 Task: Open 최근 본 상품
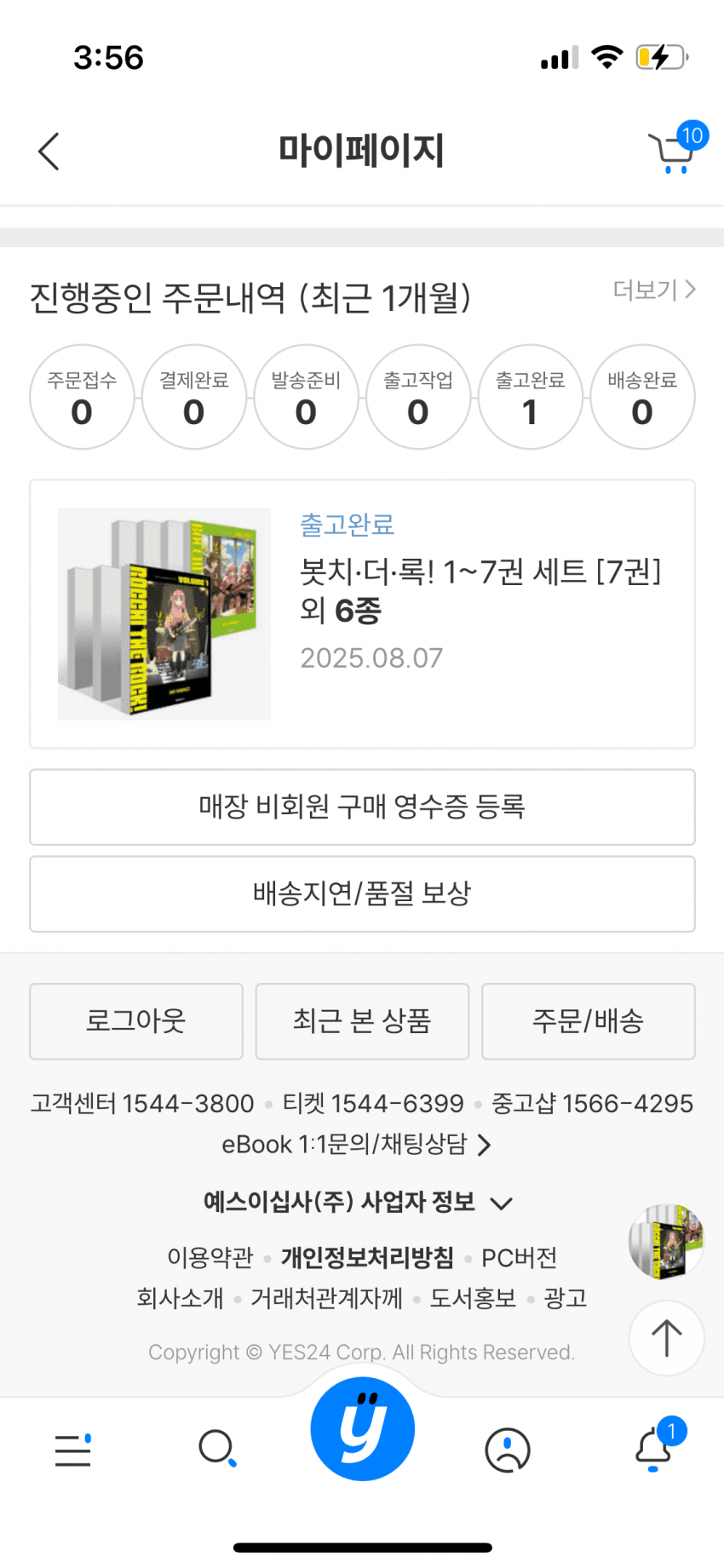(362, 1020)
